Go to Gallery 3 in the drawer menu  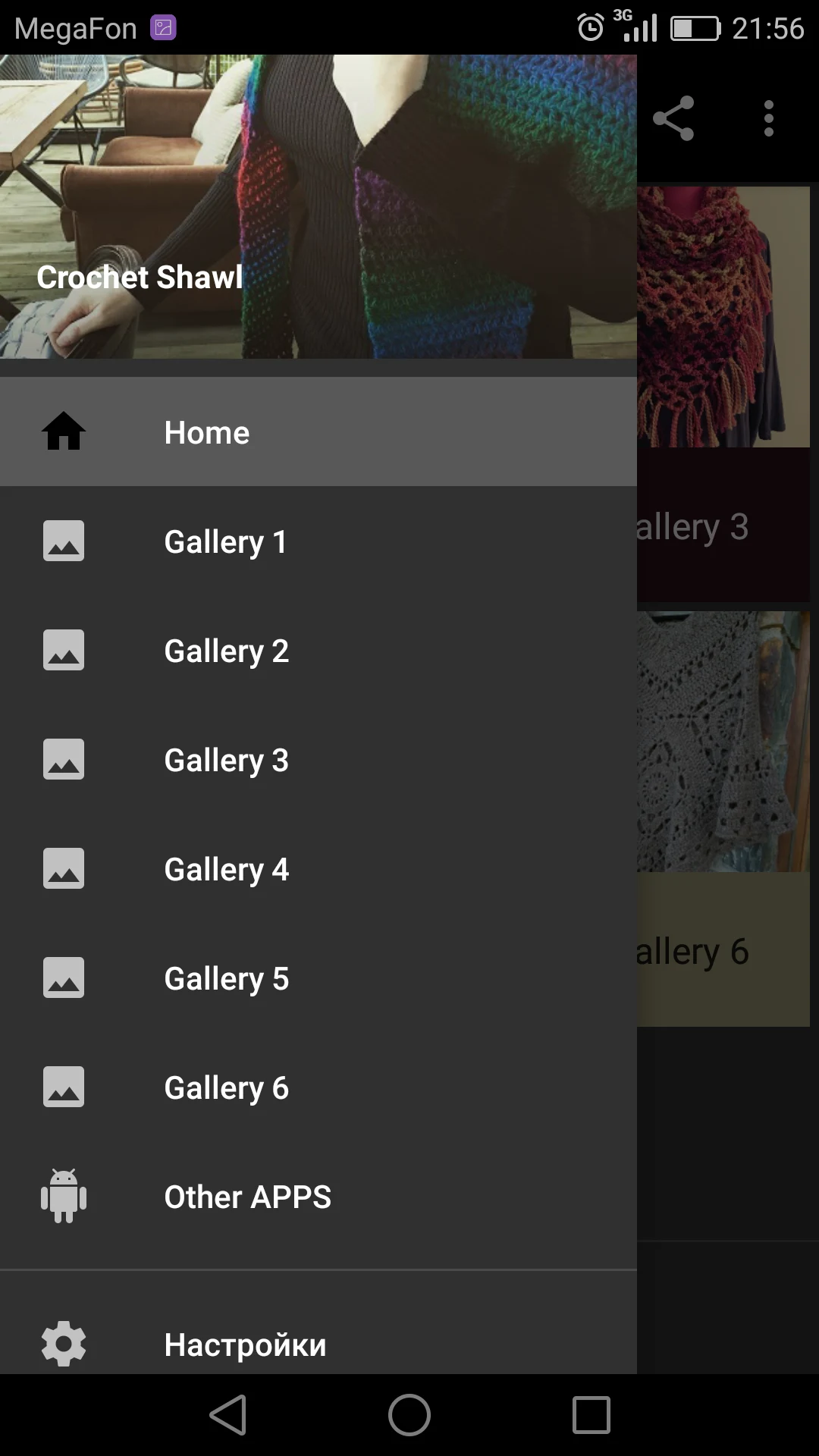pos(318,760)
